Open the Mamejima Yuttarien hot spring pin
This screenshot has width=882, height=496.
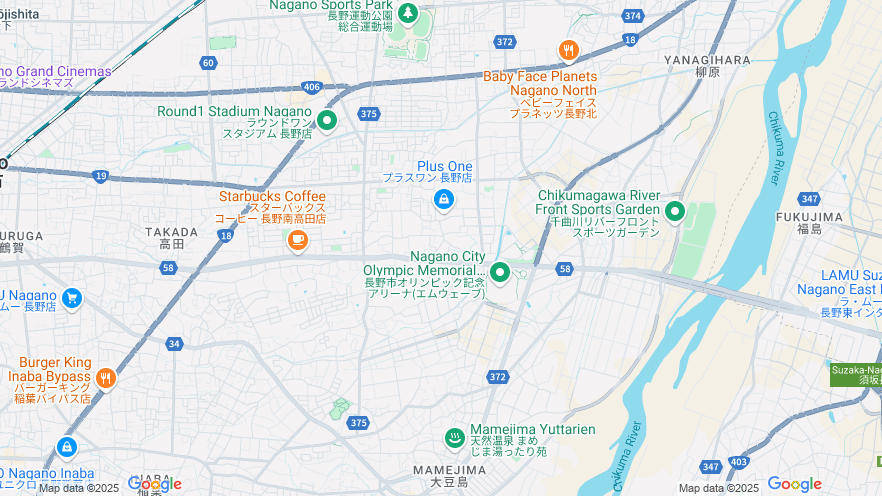[454, 437]
